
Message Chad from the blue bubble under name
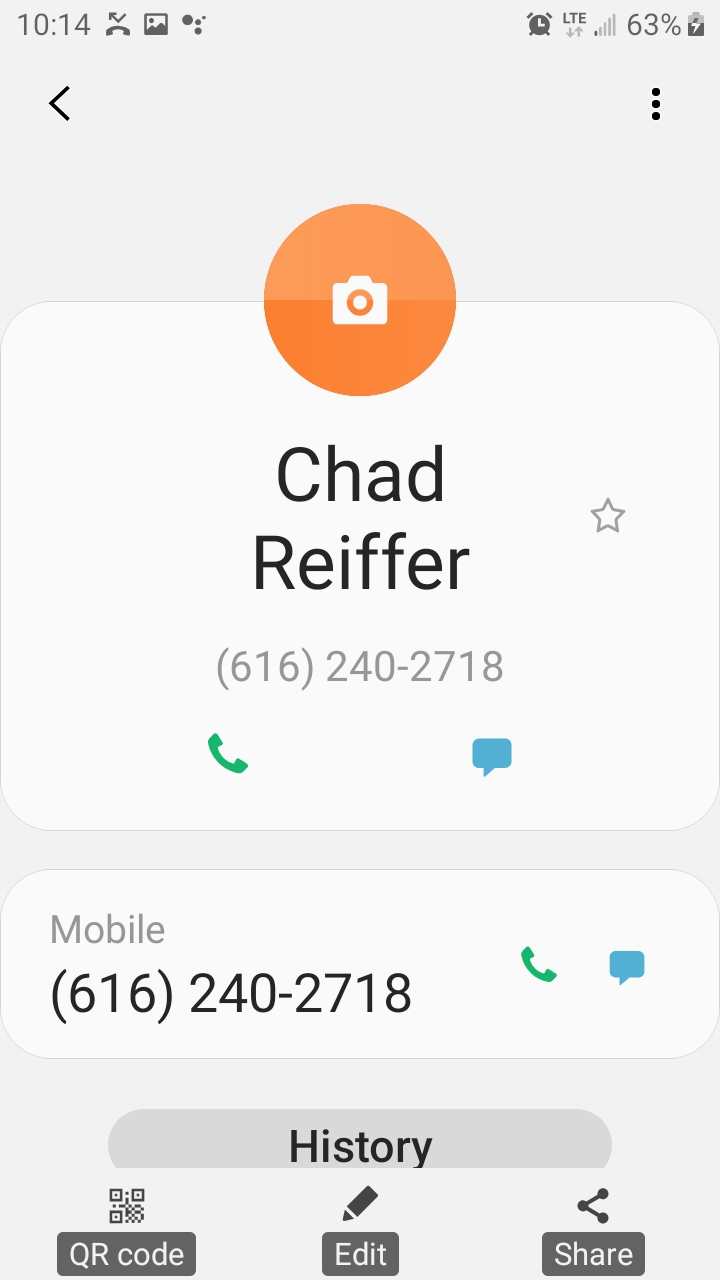492,757
